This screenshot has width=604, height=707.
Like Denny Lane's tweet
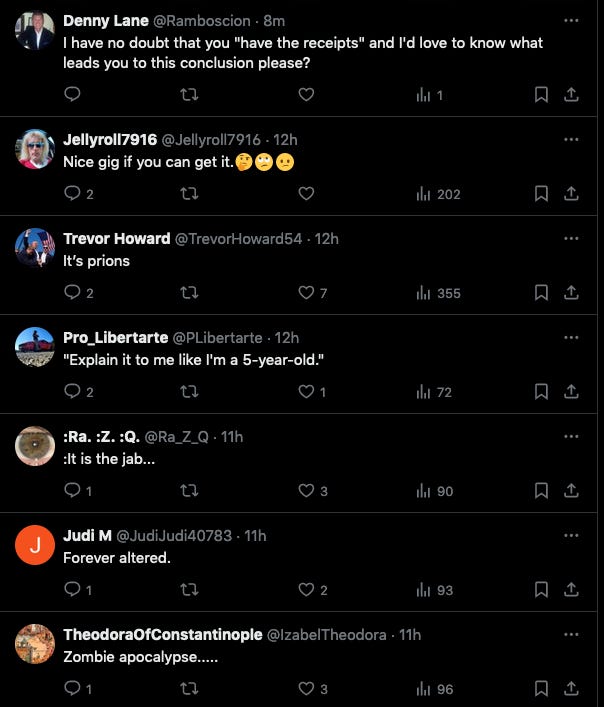click(306, 95)
